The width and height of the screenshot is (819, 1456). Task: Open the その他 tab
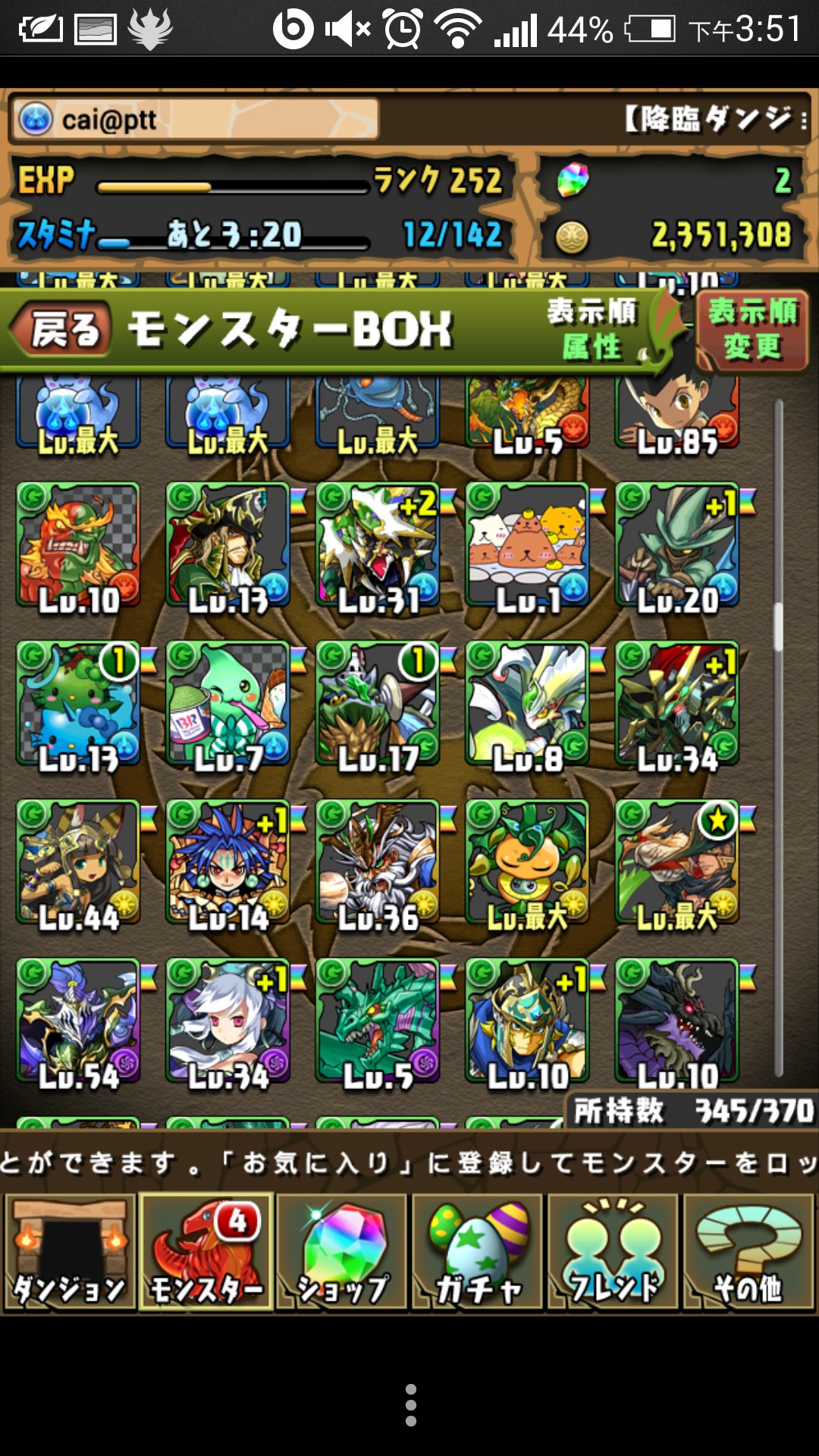point(749,1252)
